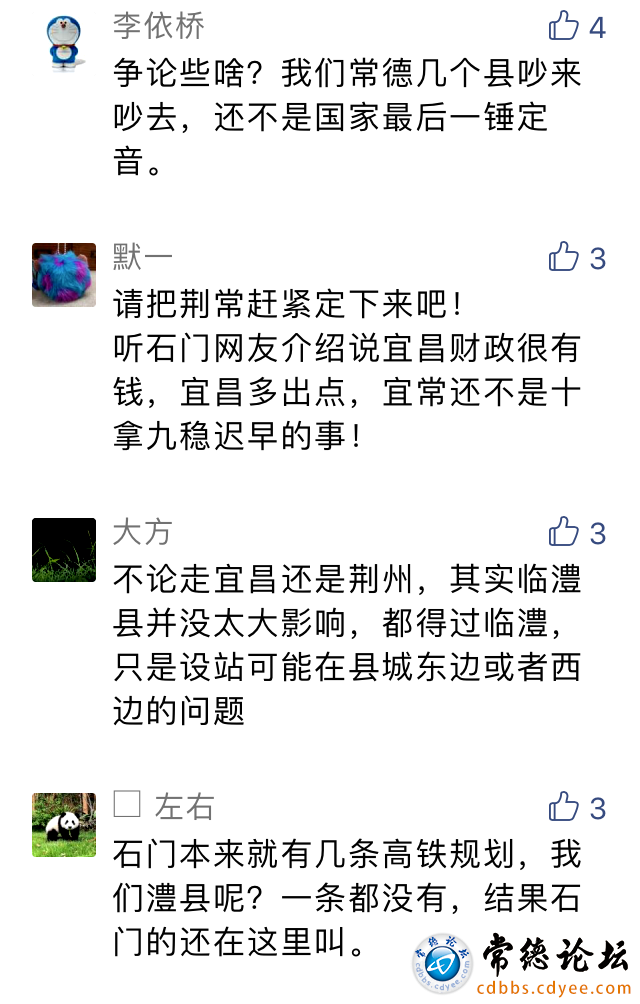Like 左右's comment about 石门高铁
Screen dimensions: 640x1004
coord(564,807)
